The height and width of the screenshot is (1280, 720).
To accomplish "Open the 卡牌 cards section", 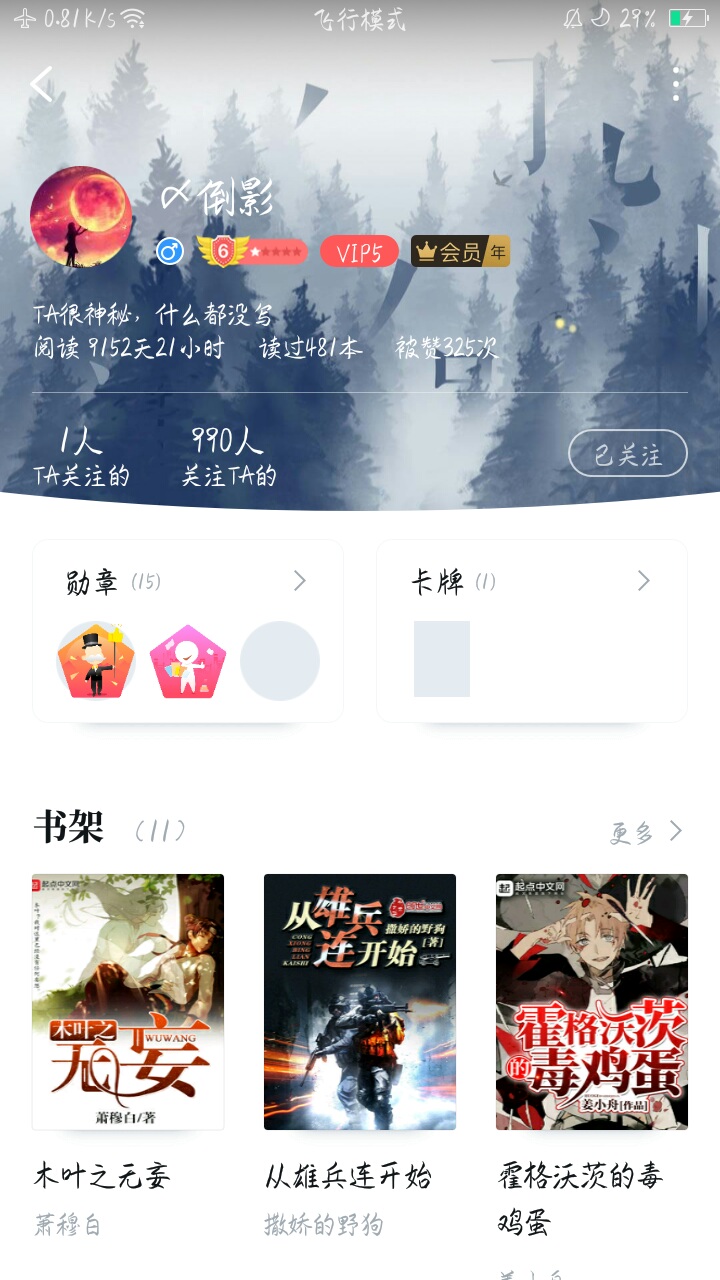I will 531,630.
